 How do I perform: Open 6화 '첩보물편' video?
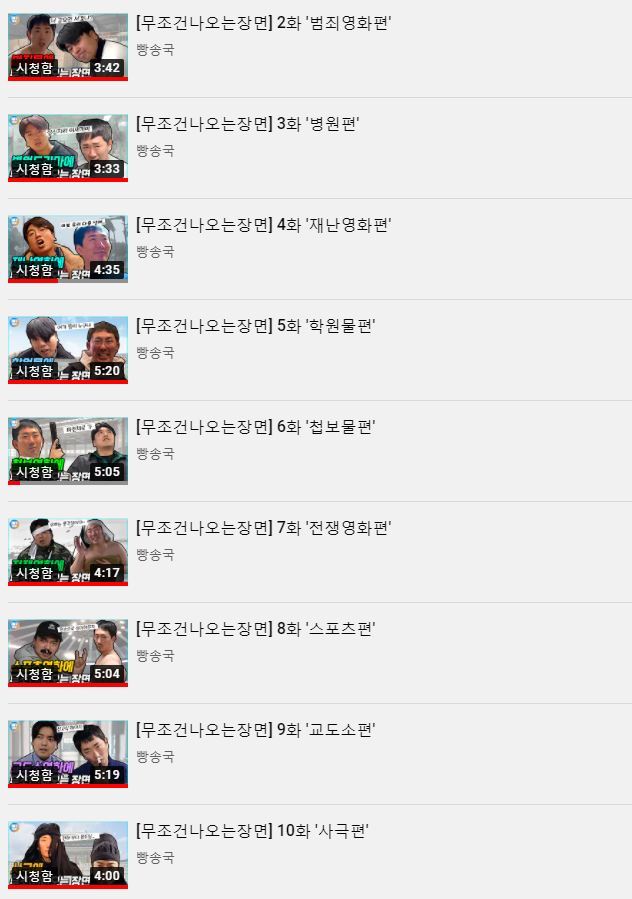pyautogui.click(x=256, y=427)
